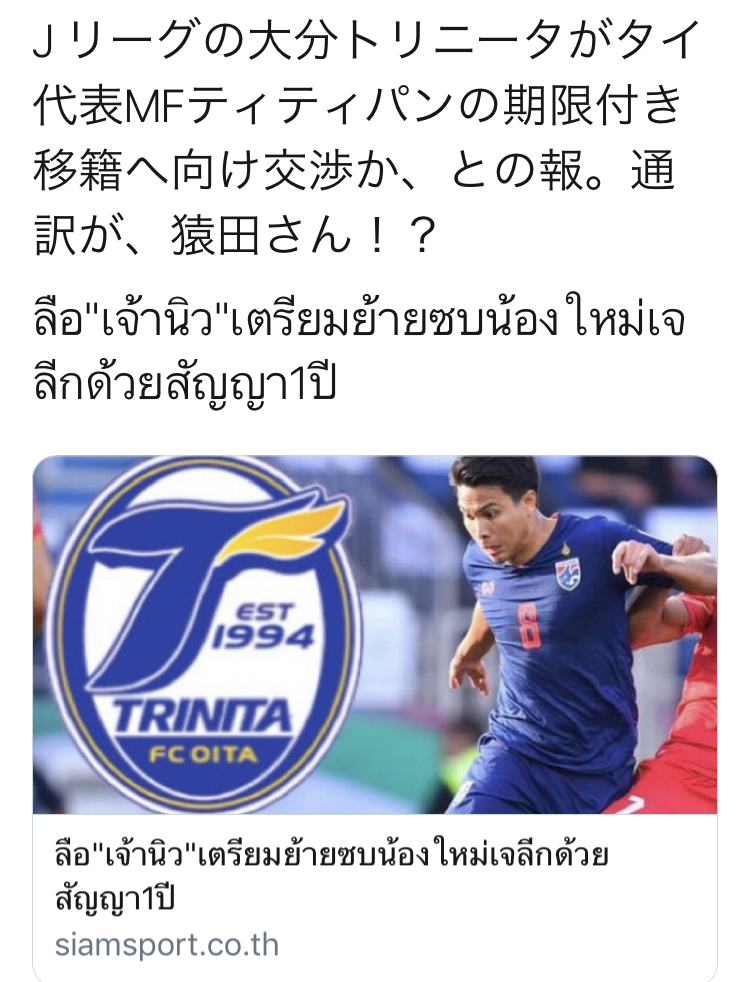Viewport: 750px width, 982px height.
Task: Open the siamsport.co.th article link card
Action: (374, 718)
